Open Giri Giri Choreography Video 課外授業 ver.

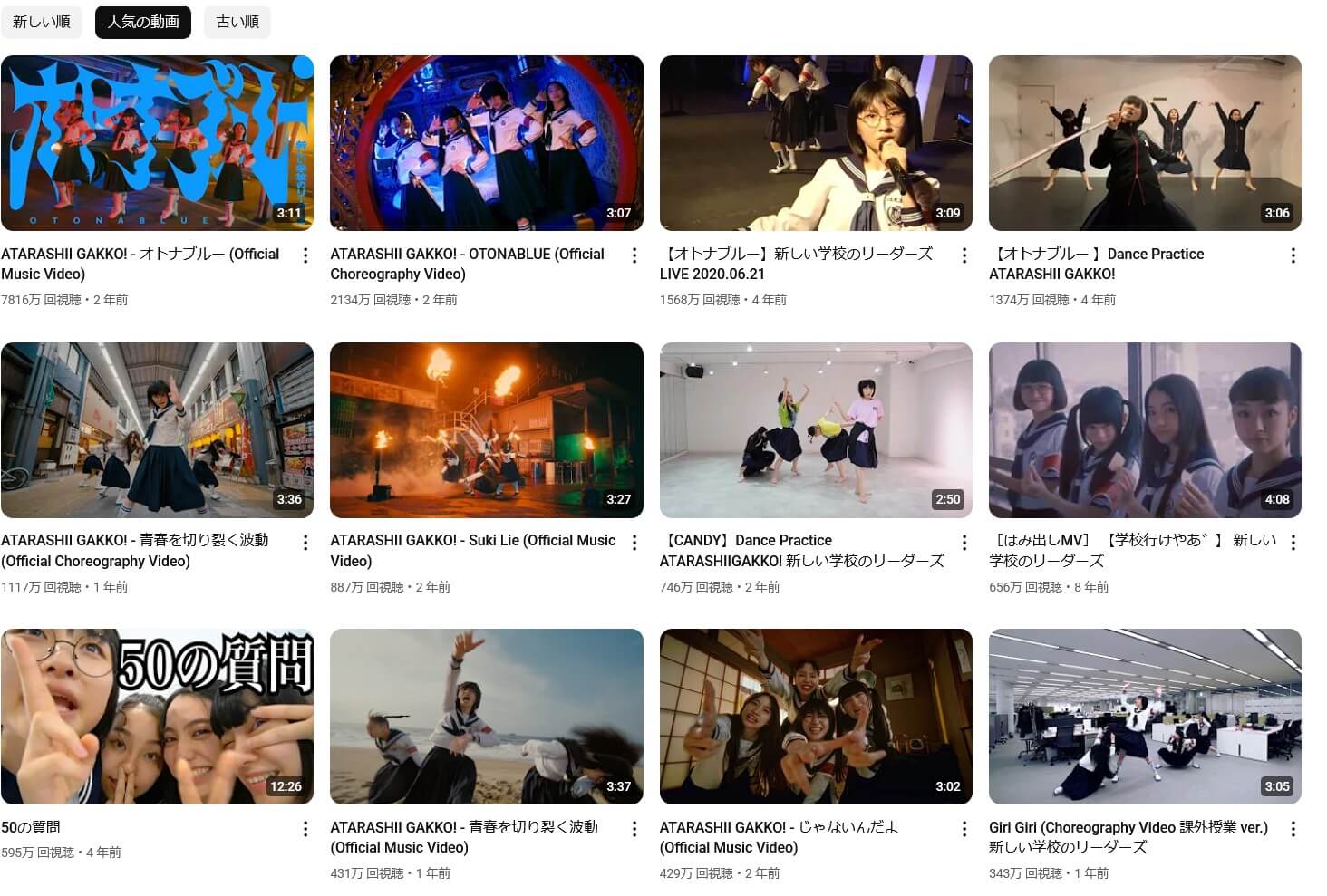pos(1145,717)
